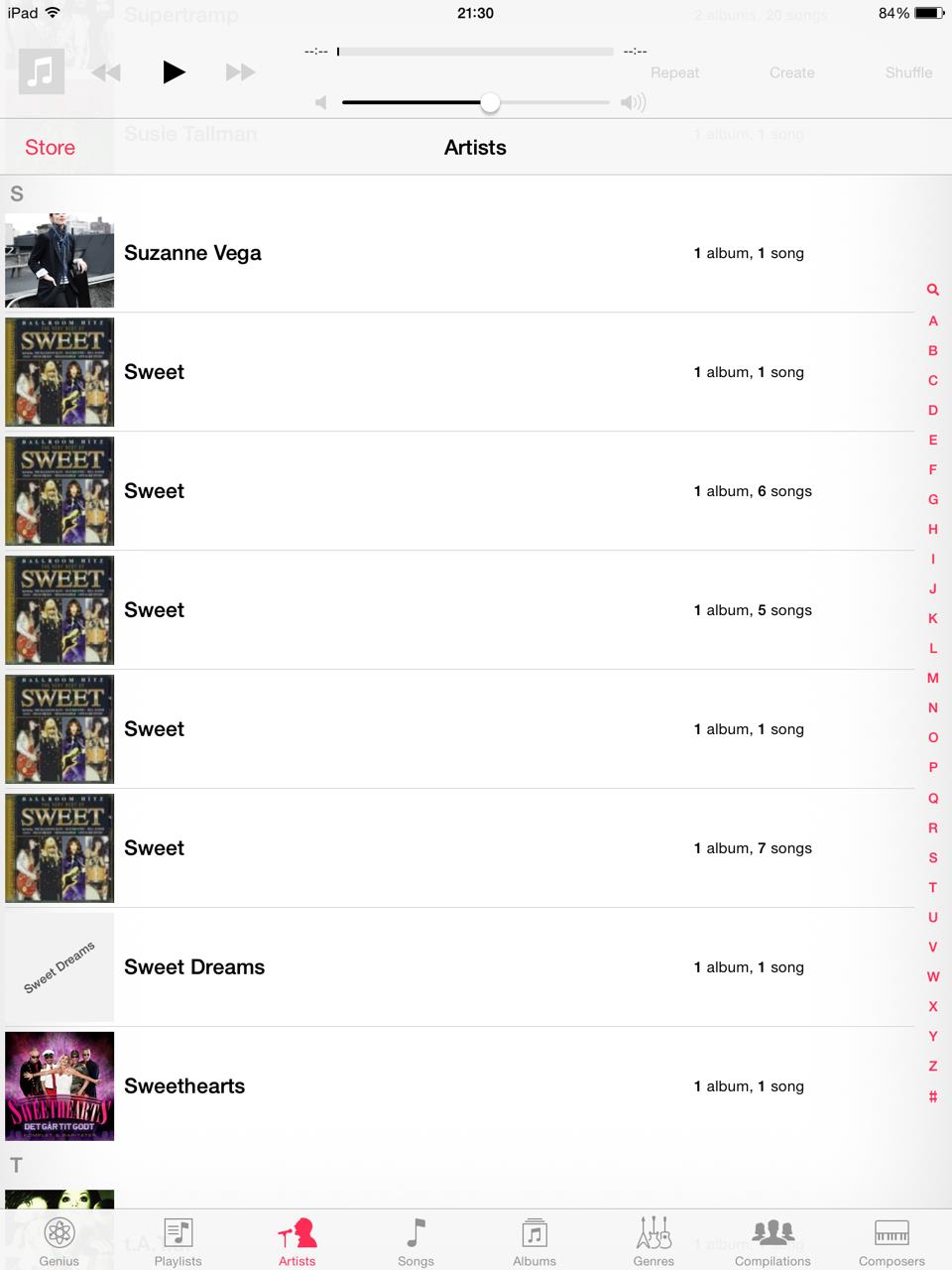Image resolution: width=952 pixels, height=1270 pixels.
Task: Skip to the next track
Action: point(240,71)
